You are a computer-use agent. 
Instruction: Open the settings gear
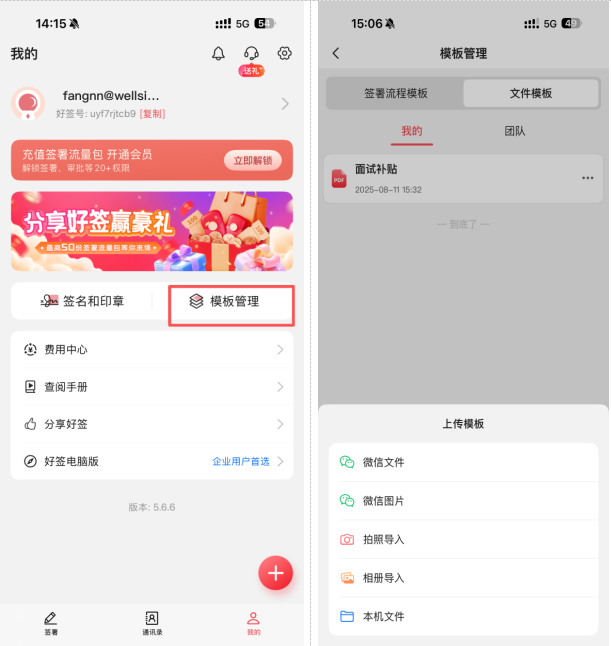285,54
